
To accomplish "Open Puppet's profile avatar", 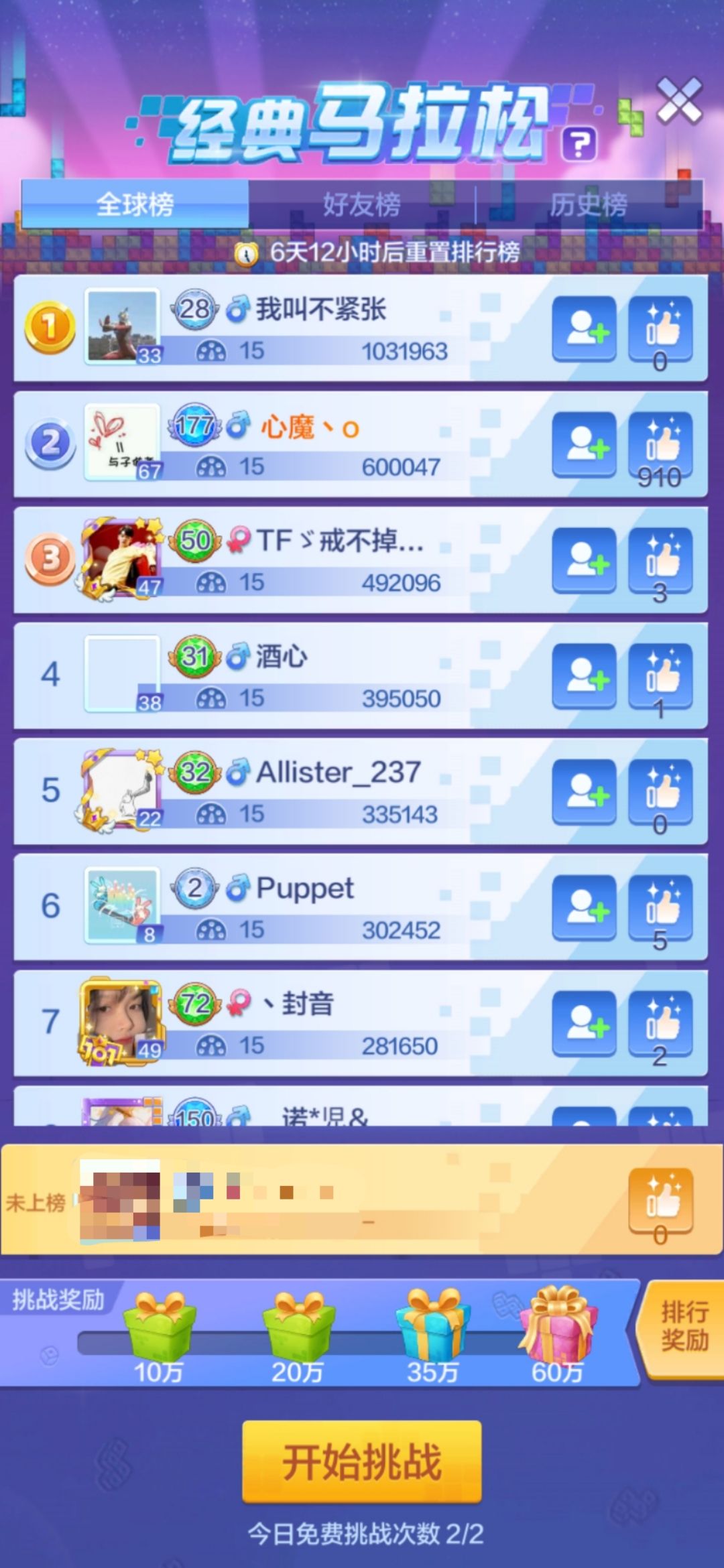I will click(x=122, y=905).
